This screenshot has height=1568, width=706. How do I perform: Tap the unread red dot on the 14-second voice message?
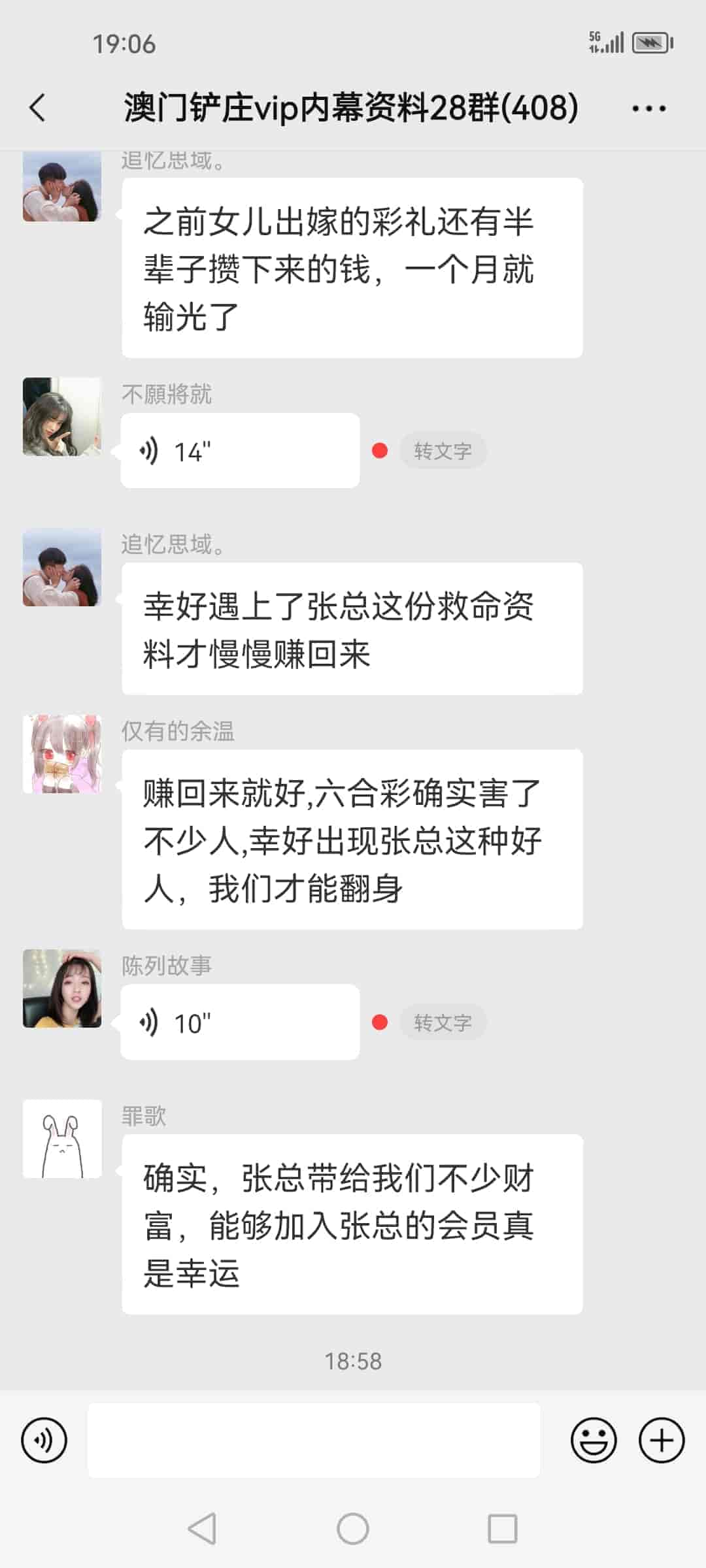coord(381,450)
